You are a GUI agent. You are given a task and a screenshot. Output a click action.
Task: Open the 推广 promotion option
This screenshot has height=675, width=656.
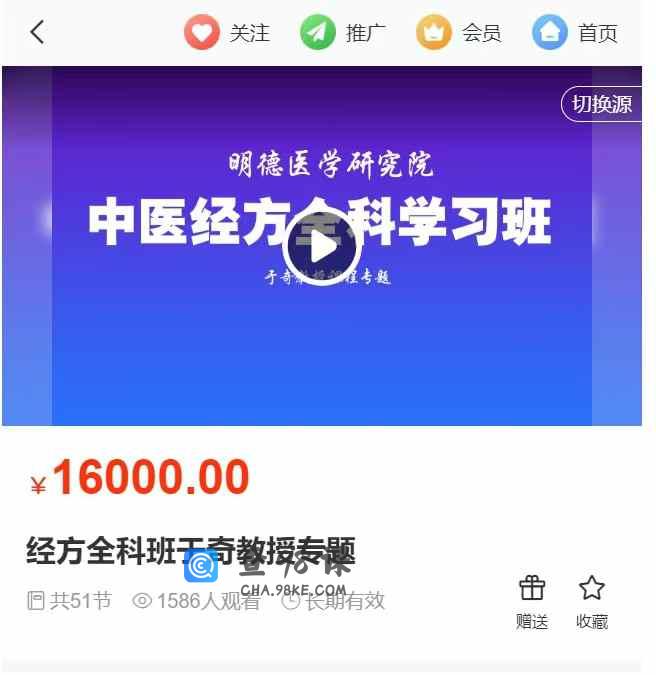click(x=343, y=33)
